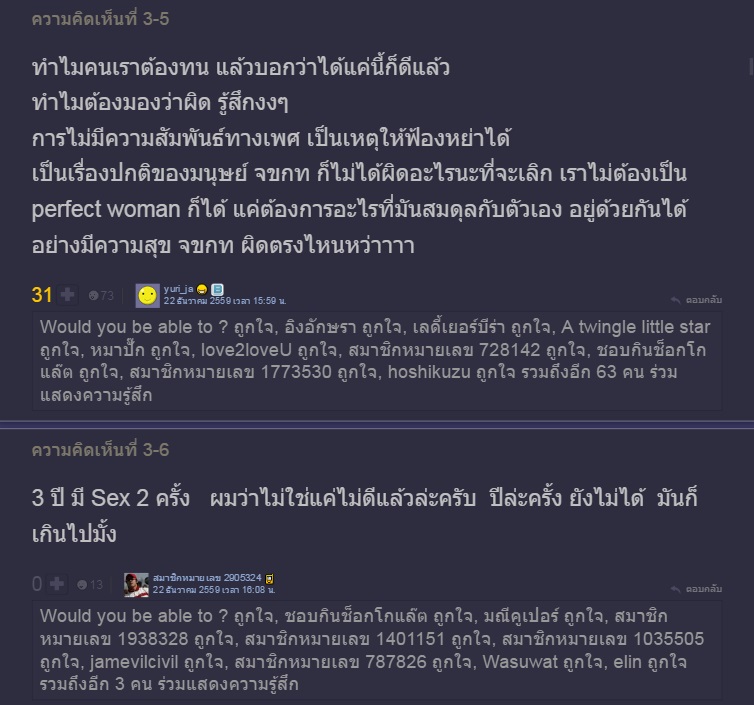Open the emotion reactions count 13
The height and width of the screenshot is (705, 754).
tap(90, 584)
